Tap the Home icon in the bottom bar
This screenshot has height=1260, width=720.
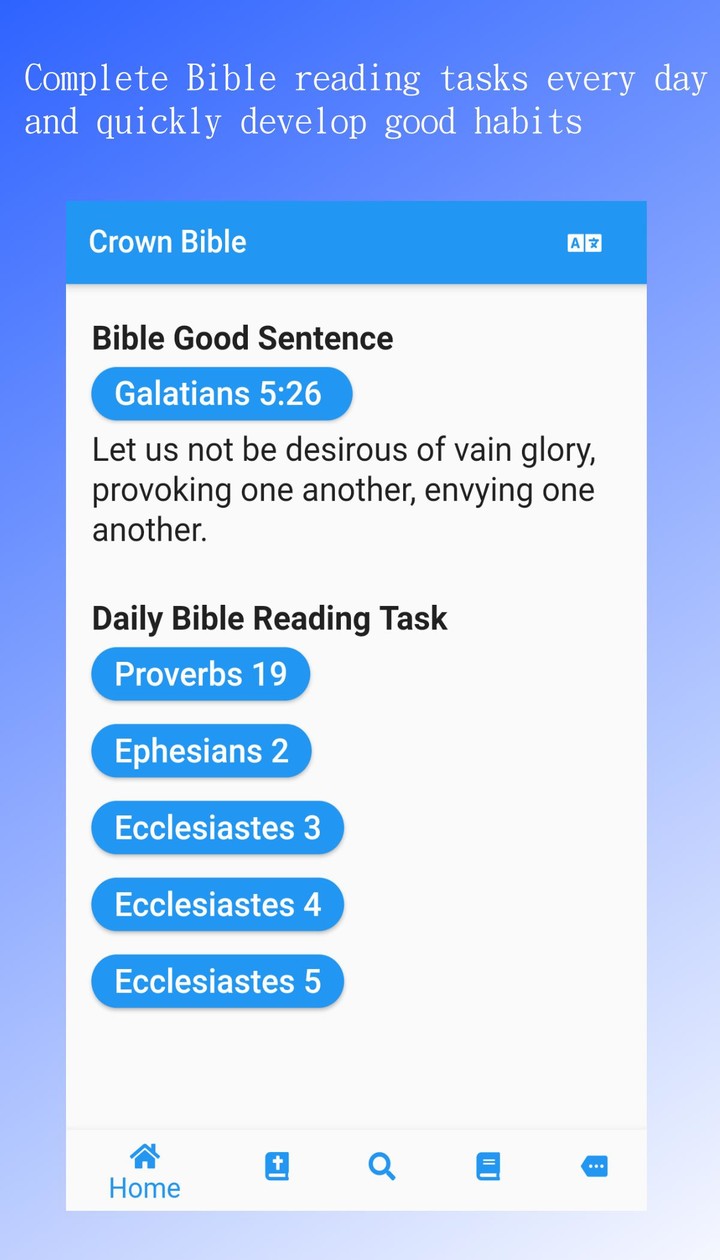click(144, 1165)
